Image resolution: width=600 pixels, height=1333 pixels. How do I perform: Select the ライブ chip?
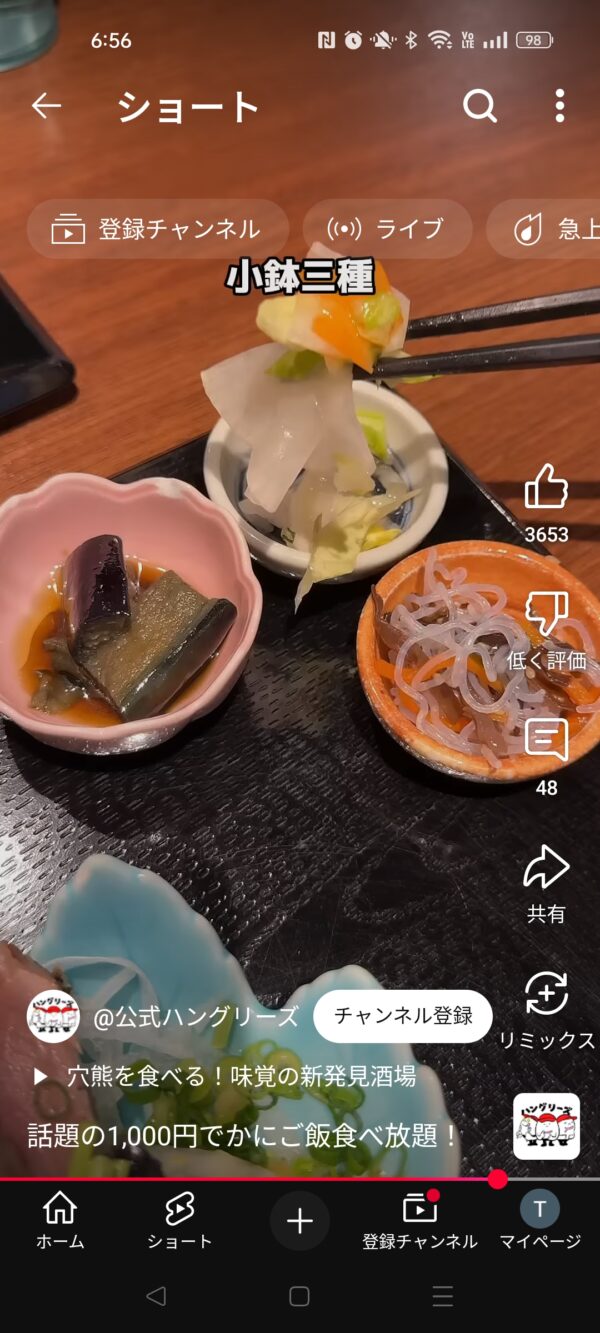pyautogui.click(x=387, y=229)
